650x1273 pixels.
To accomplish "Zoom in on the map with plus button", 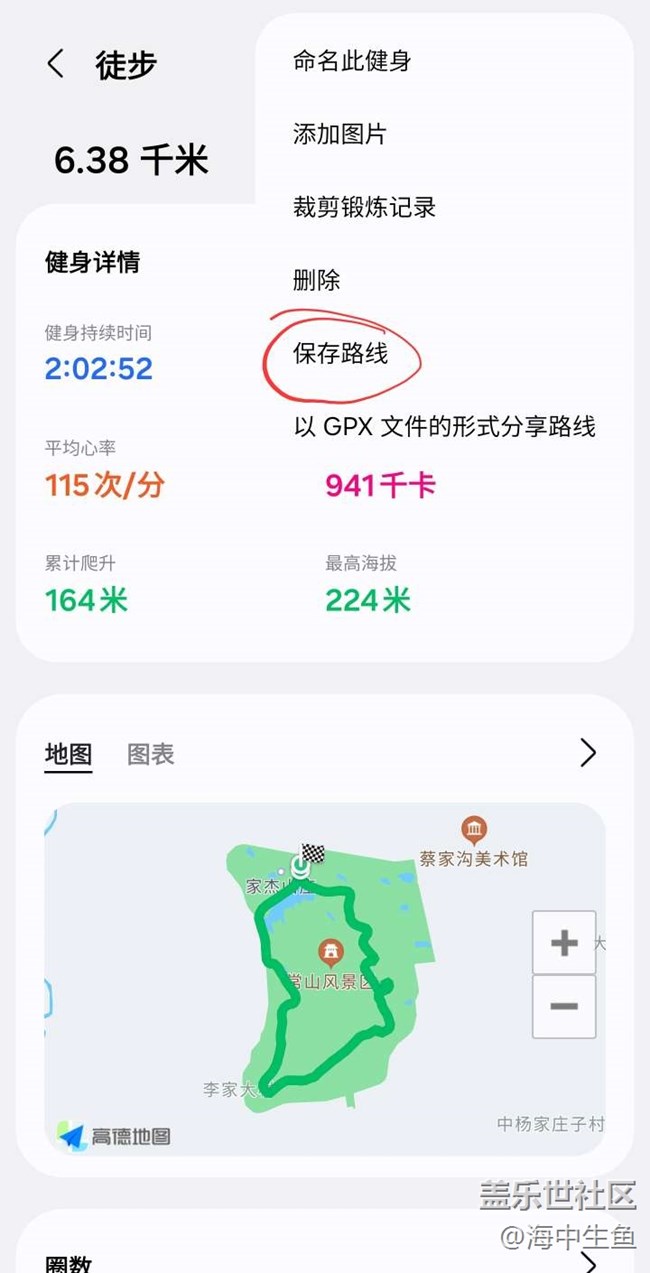I will pyautogui.click(x=564, y=942).
